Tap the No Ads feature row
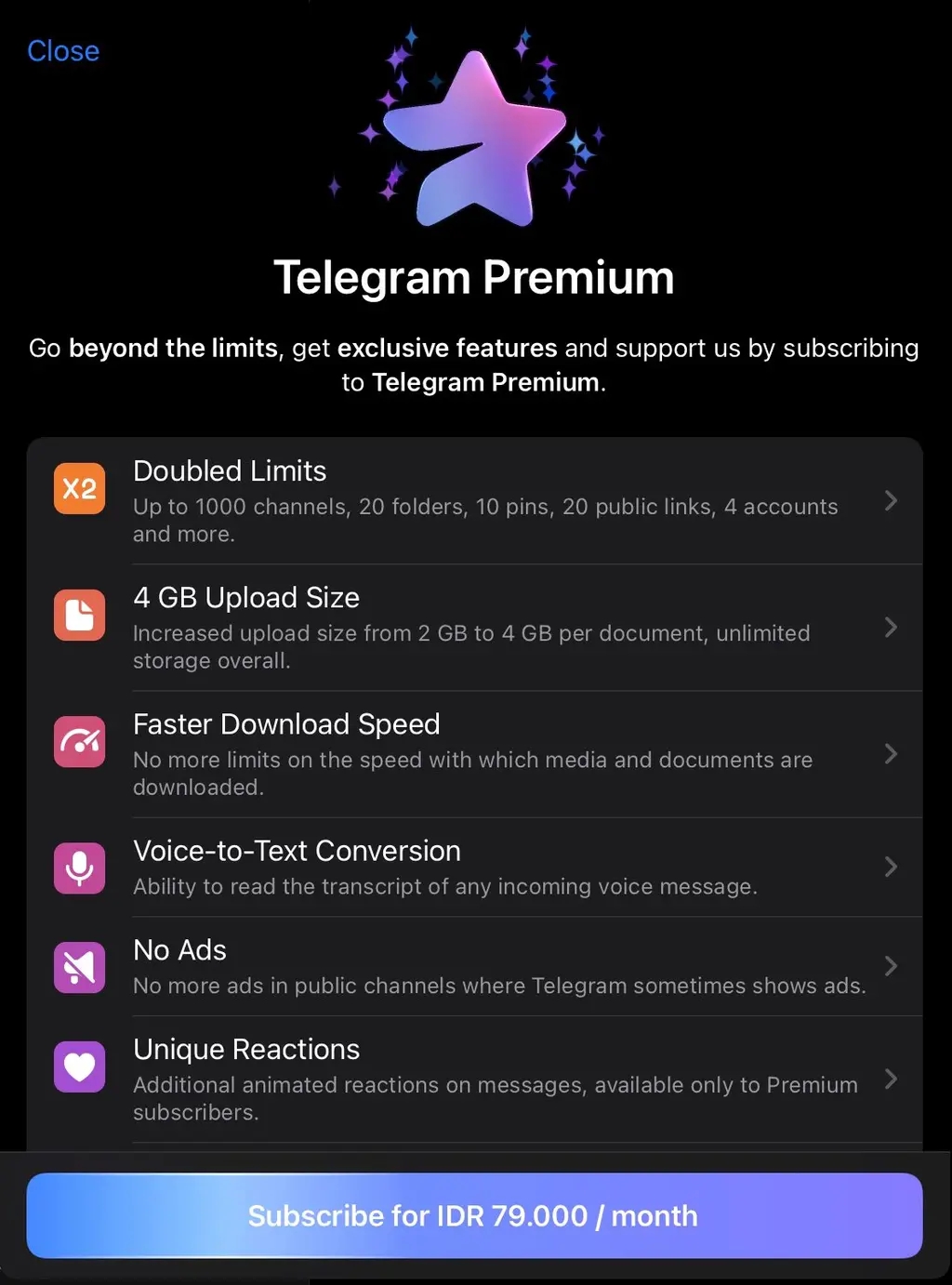Image resolution: width=952 pixels, height=1285 pixels. pyautogui.click(x=474, y=967)
